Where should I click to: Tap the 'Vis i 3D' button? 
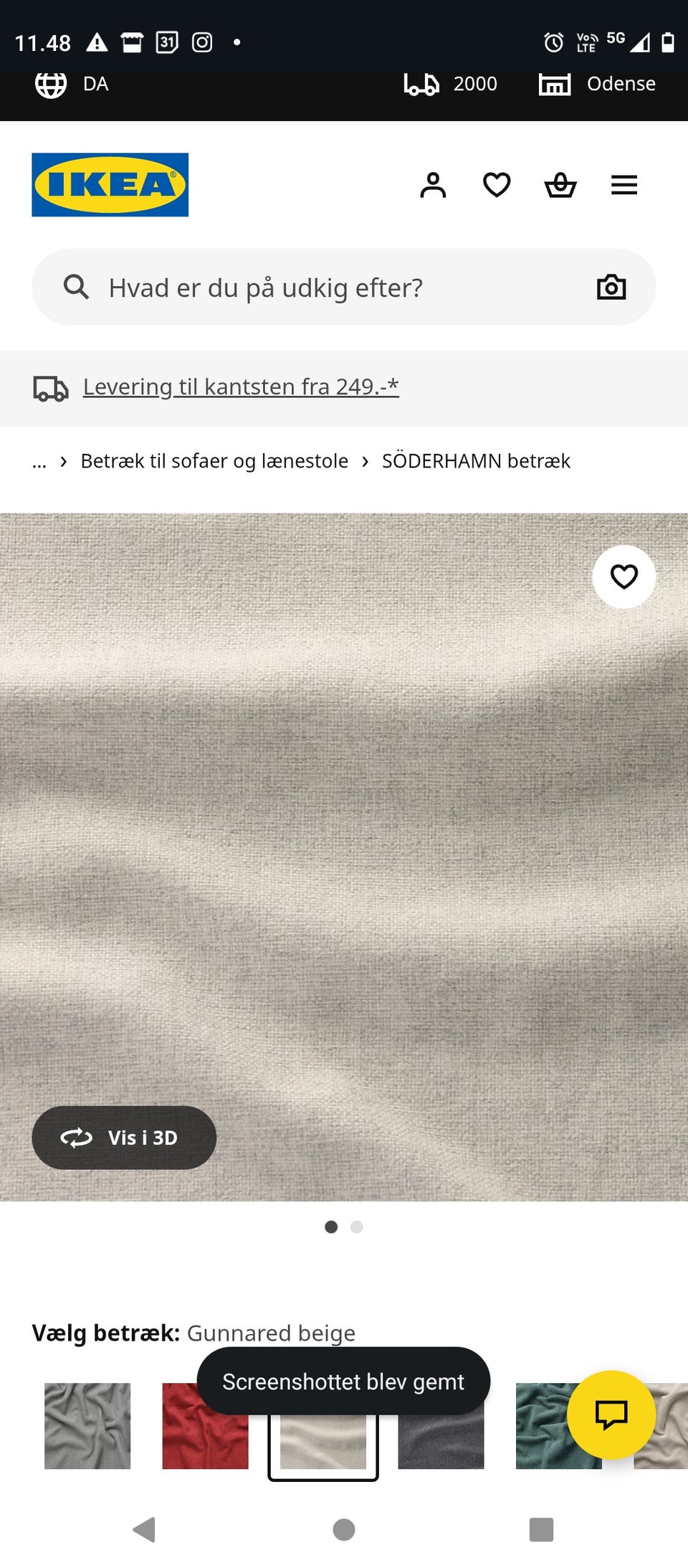[x=124, y=1137]
